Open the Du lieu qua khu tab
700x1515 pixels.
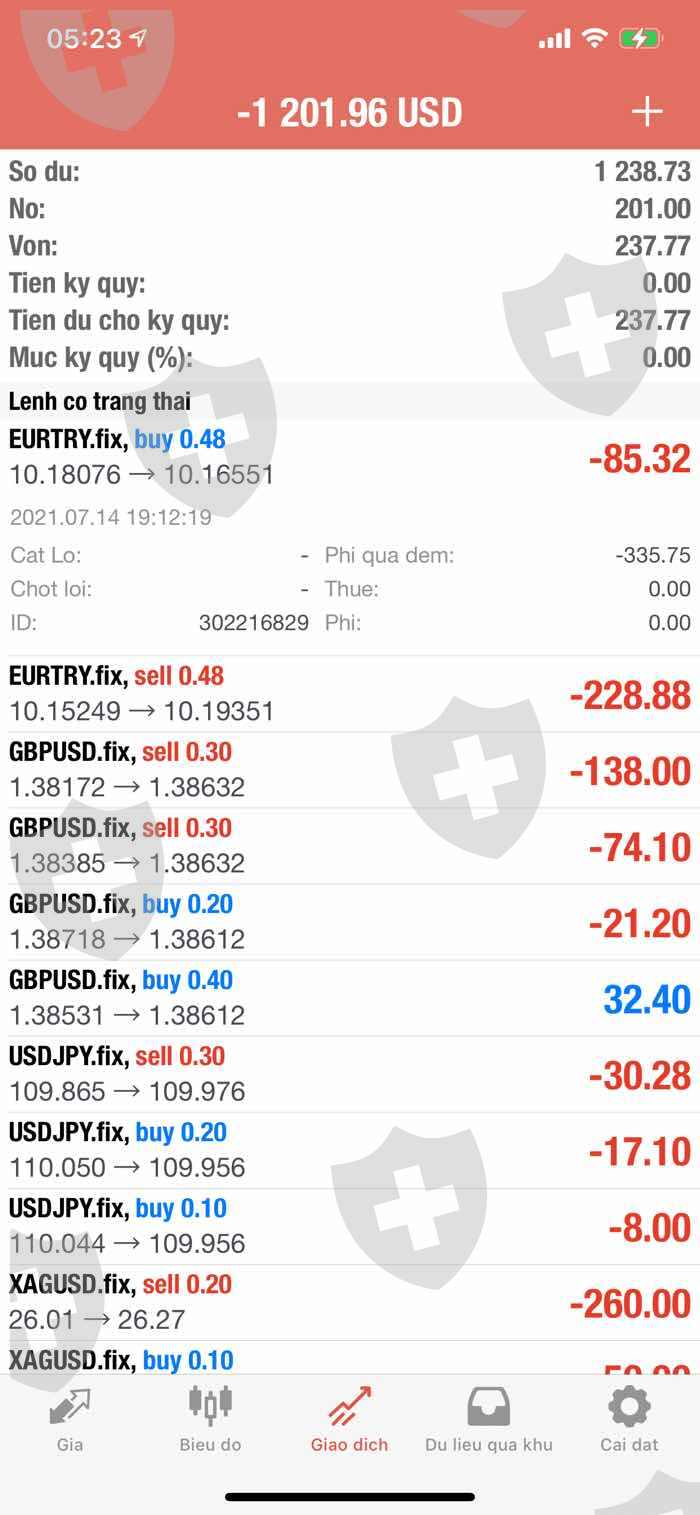(x=489, y=1420)
